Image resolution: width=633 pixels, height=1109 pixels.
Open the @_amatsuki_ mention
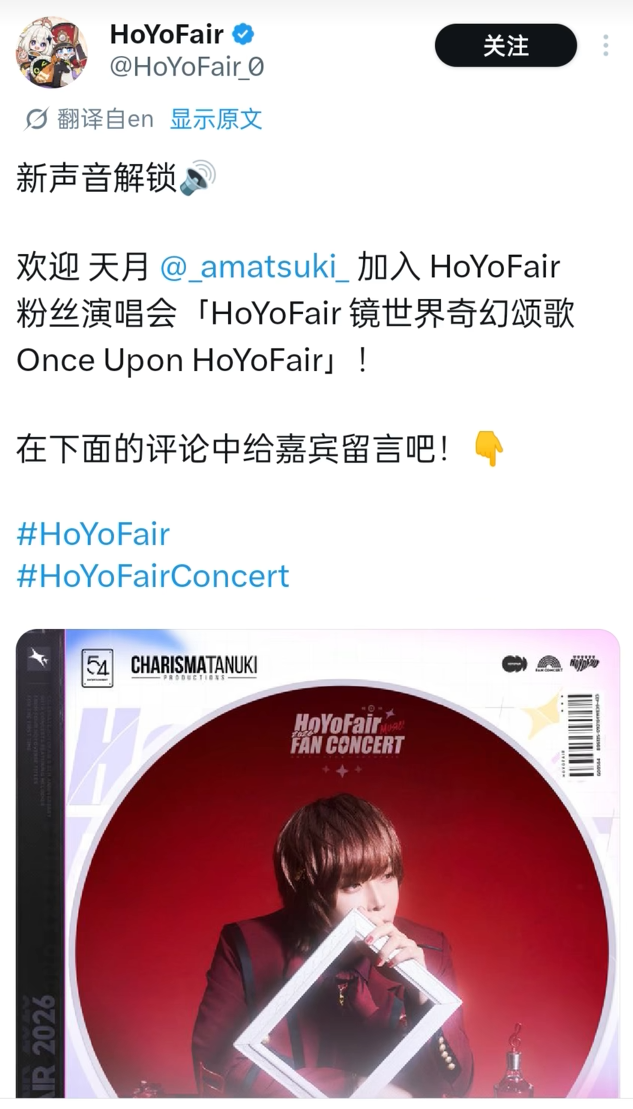255,267
